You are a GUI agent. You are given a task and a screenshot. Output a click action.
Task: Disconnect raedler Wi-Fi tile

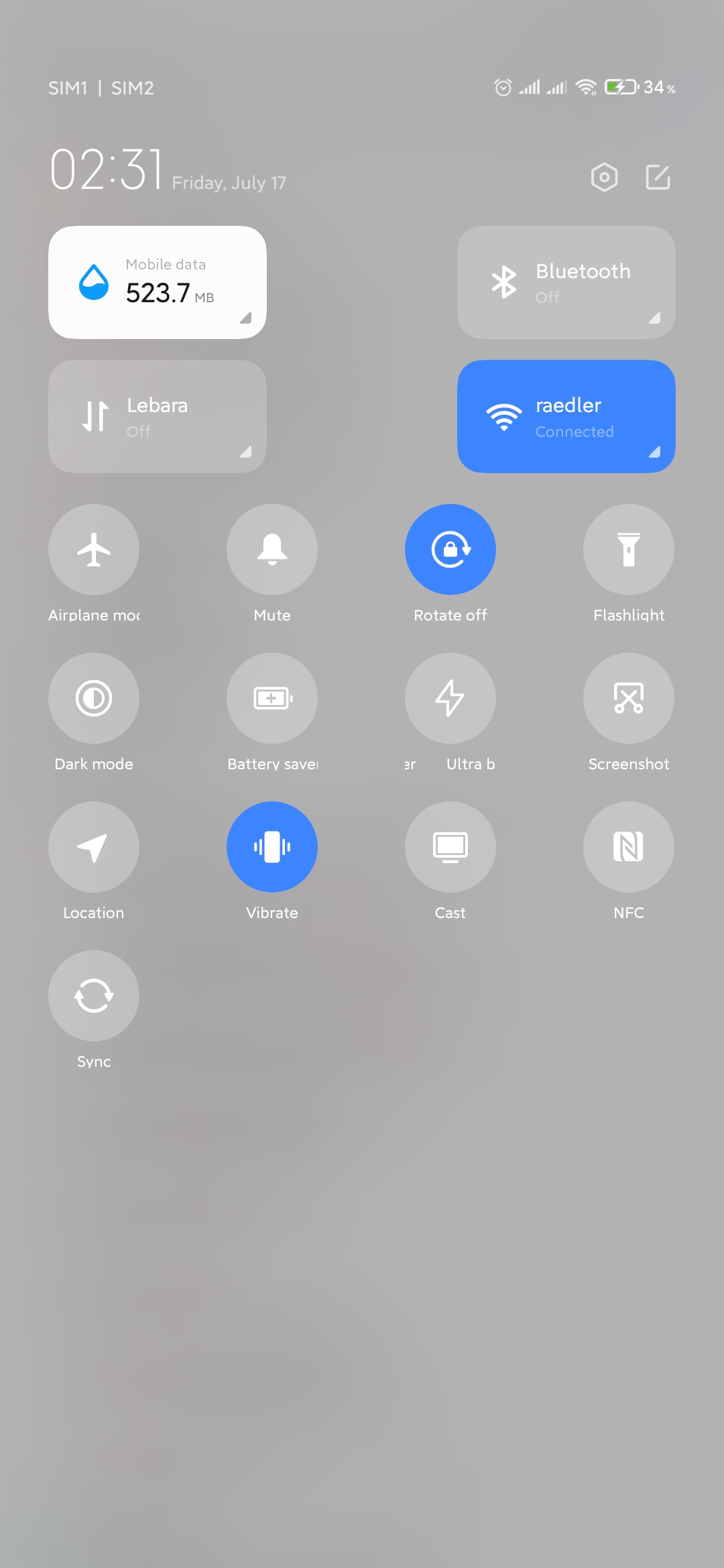(x=566, y=416)
